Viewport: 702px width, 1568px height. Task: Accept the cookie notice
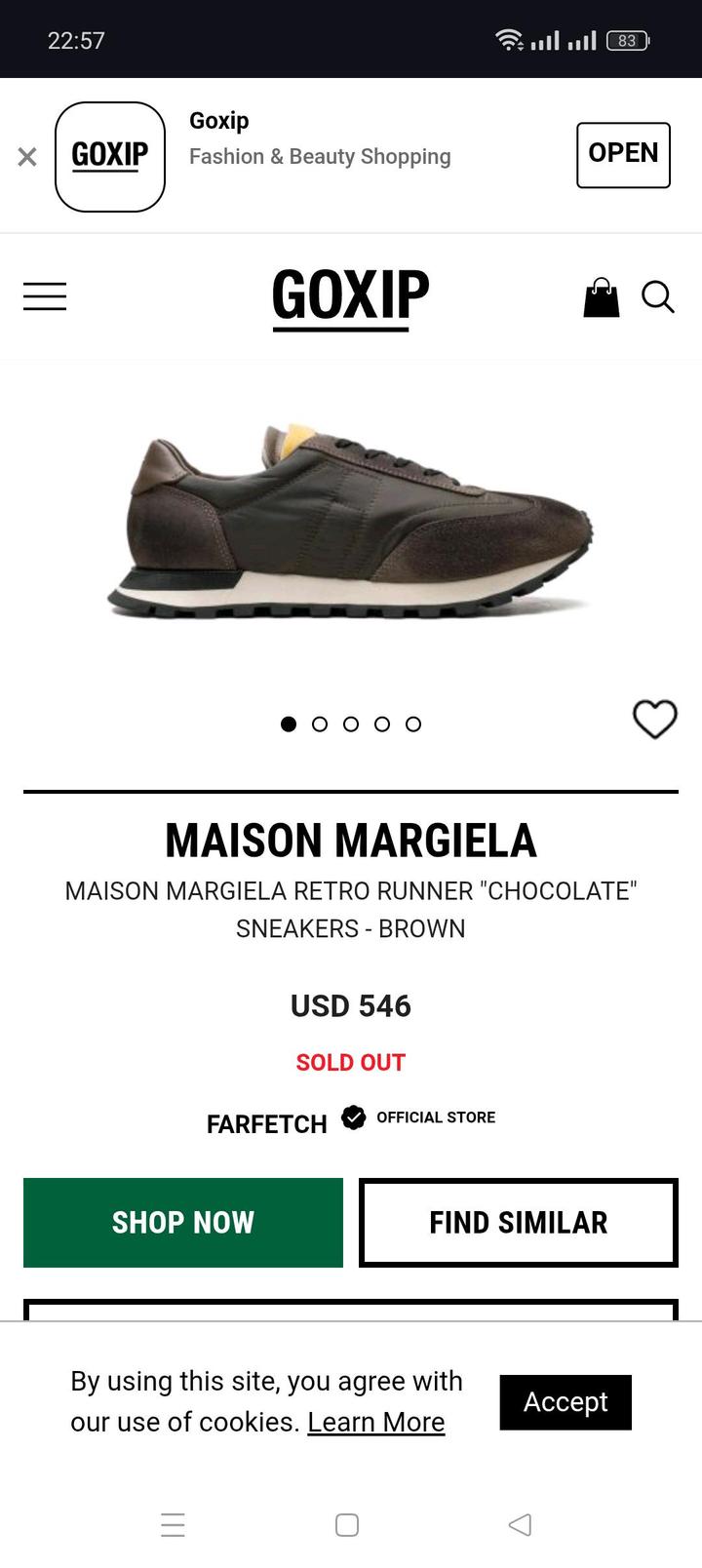[x=565, y=1402]
